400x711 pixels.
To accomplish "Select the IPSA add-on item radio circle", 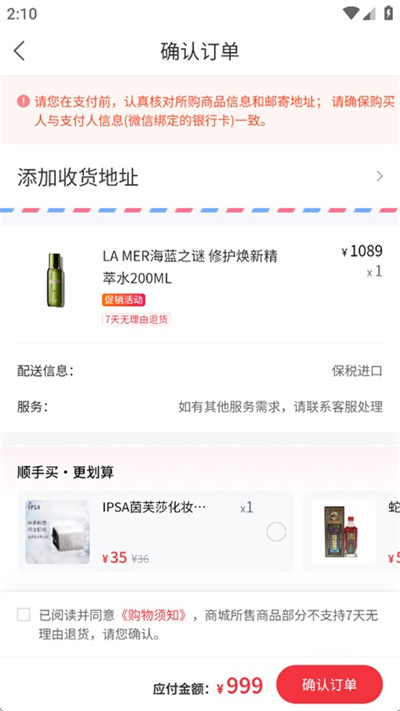I will 276,531.
